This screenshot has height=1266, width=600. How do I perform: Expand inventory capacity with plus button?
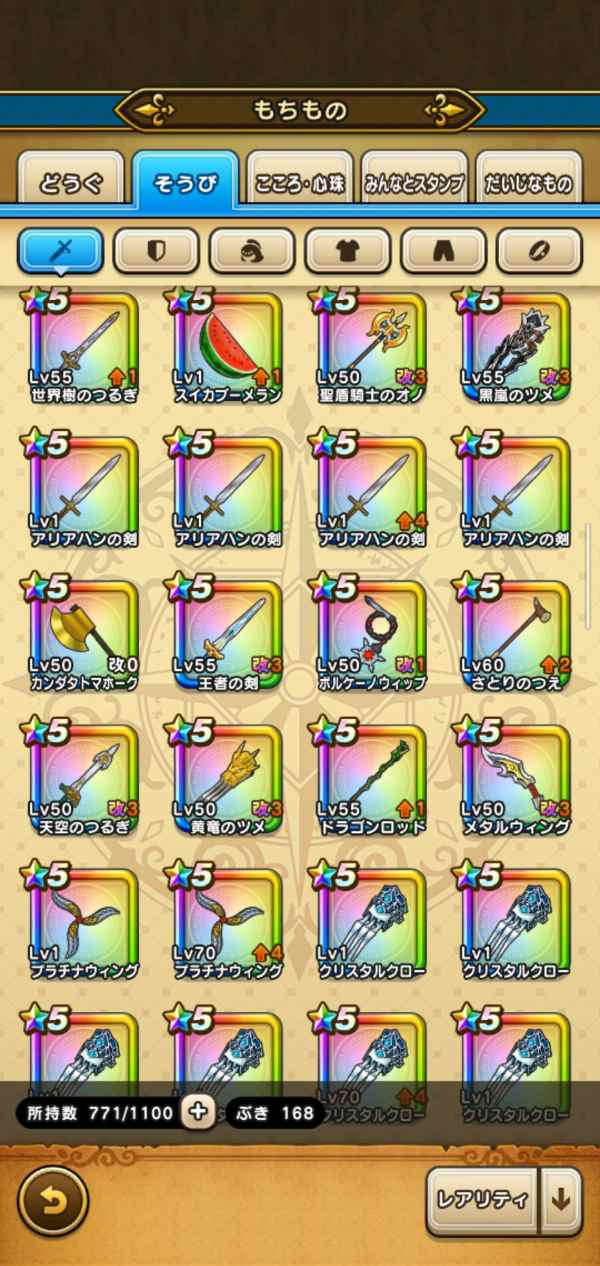pos(199,1112)
